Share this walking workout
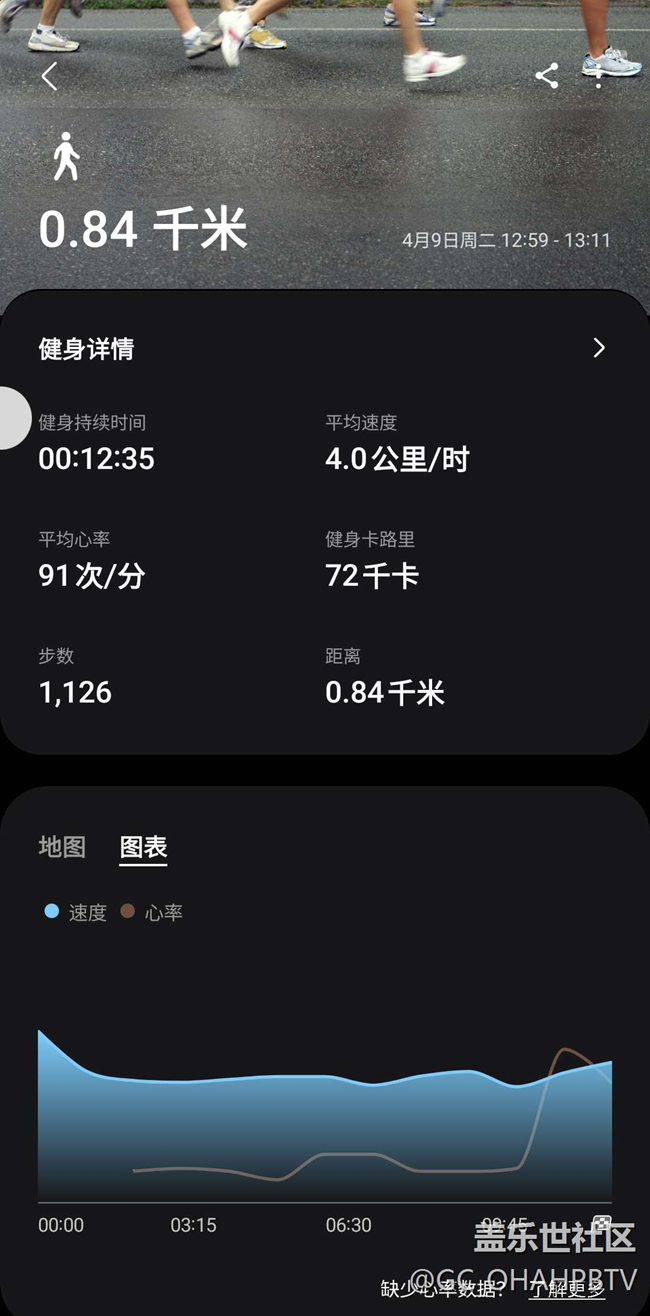This screenshot has height=1316, width=650. pyautogui.click(x=546, y=76)
